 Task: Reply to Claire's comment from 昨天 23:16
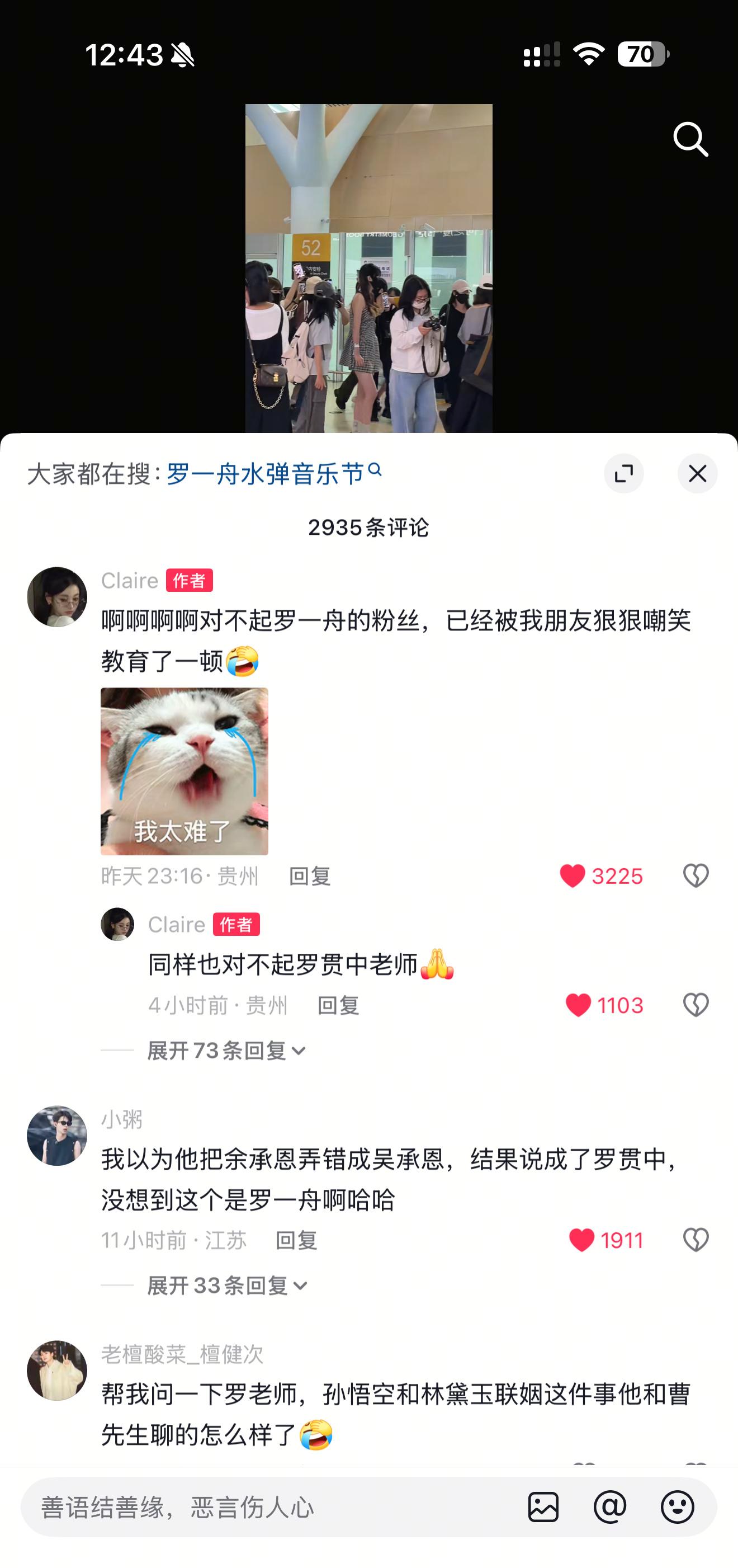click(x=310, y=877)
